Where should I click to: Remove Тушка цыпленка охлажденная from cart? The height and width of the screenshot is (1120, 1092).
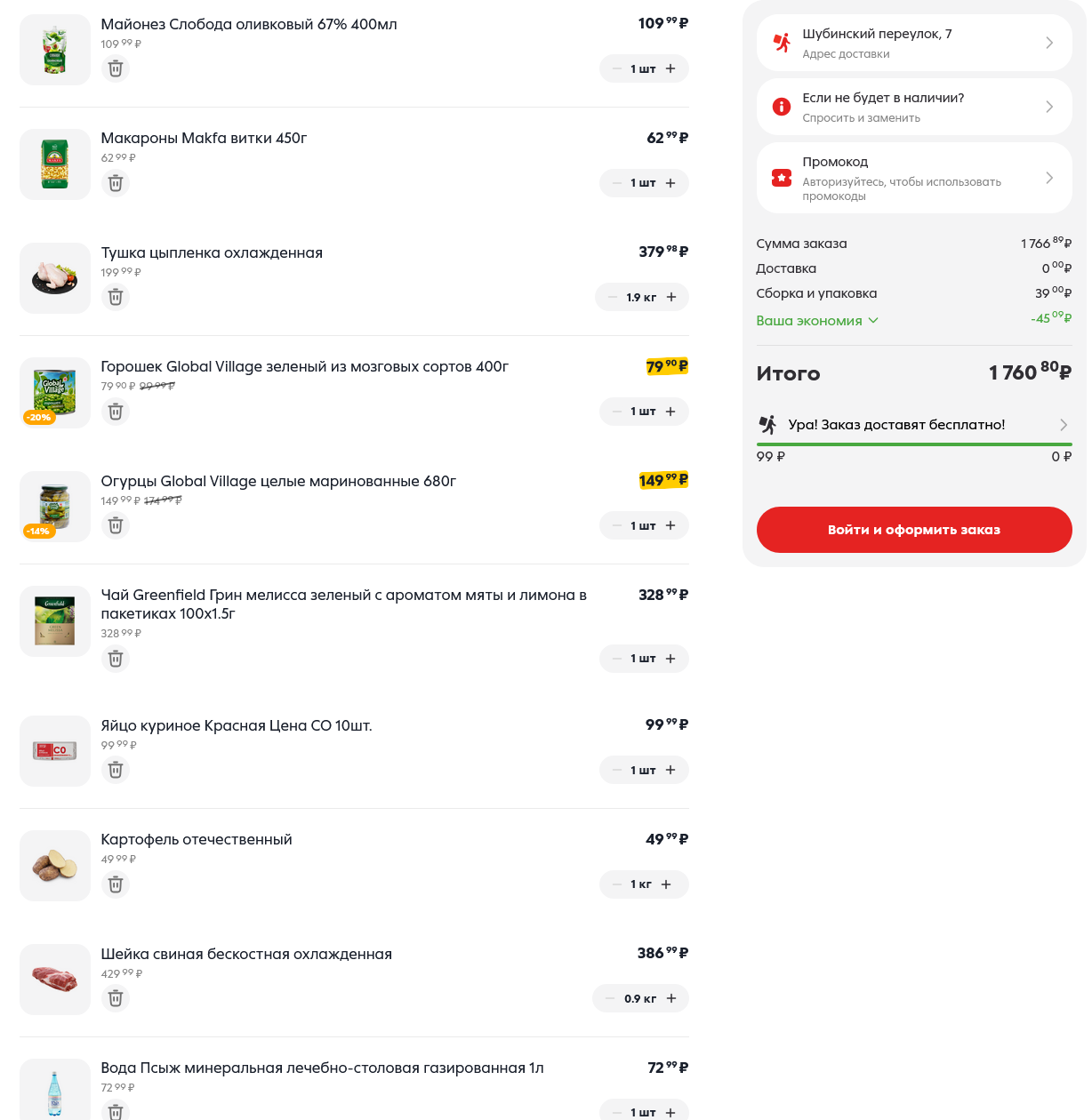(x=116, y=297)
